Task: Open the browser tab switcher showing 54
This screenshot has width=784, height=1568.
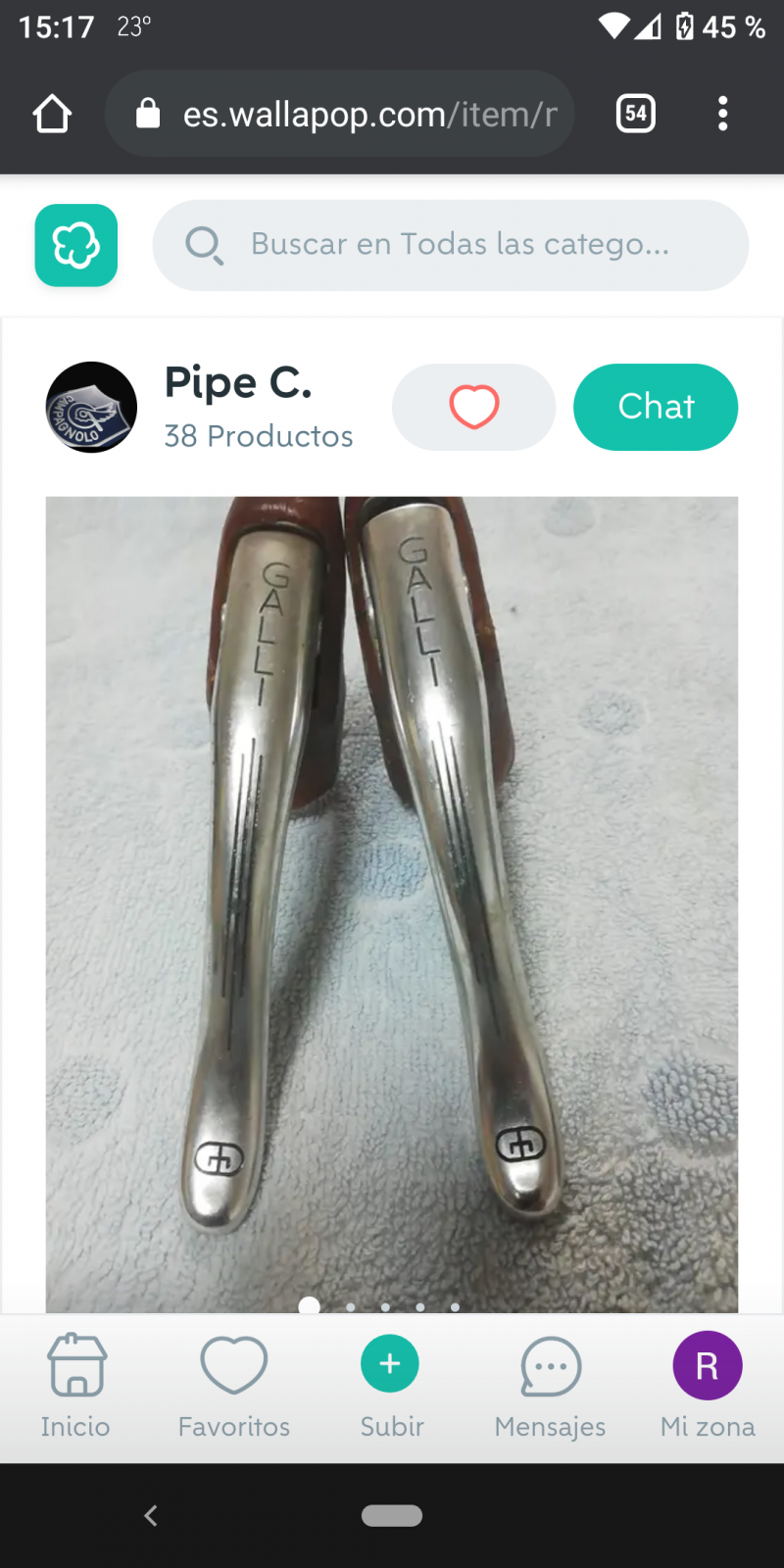Action: (635, 114)
